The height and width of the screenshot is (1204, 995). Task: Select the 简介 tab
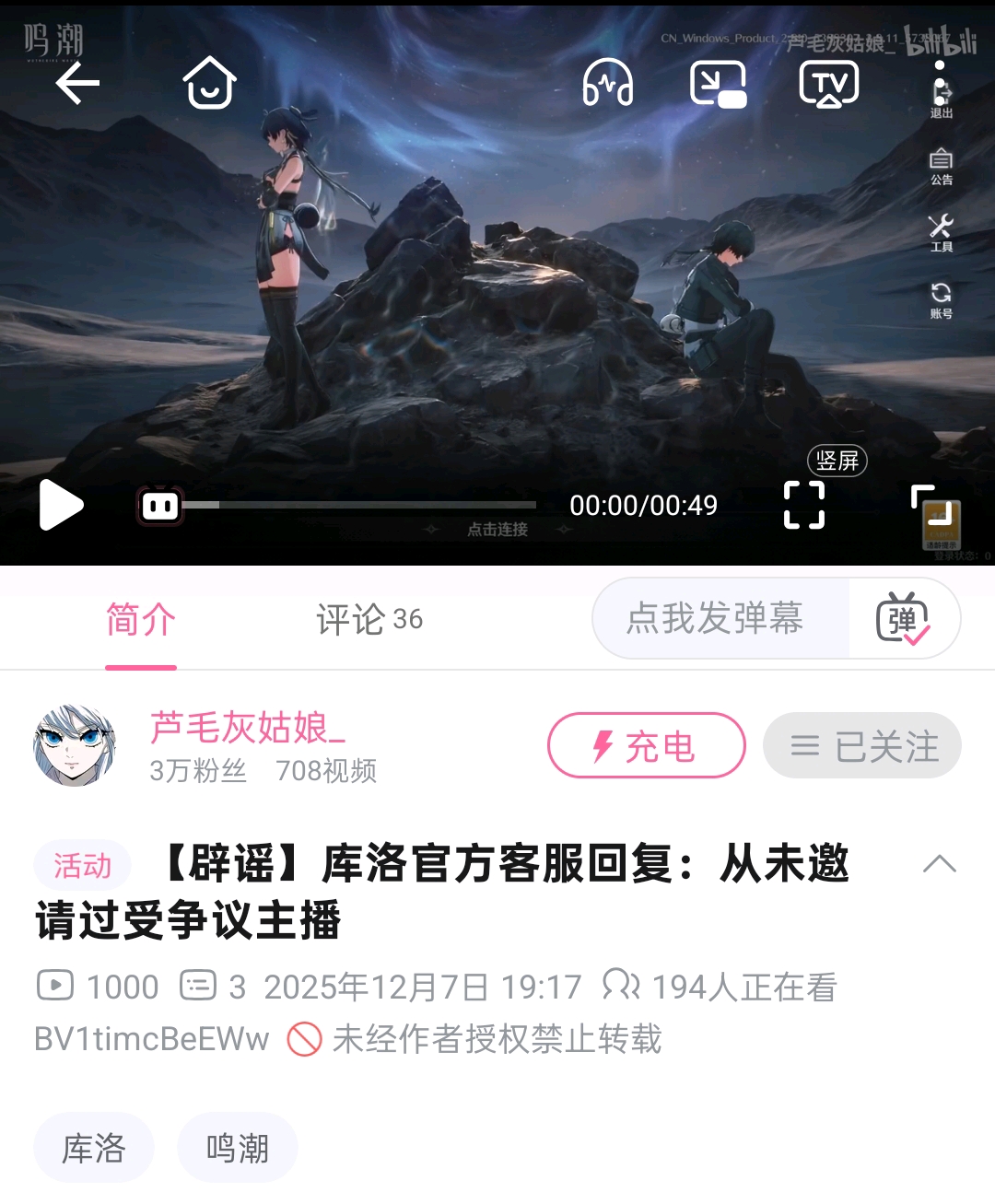(140, 619)
